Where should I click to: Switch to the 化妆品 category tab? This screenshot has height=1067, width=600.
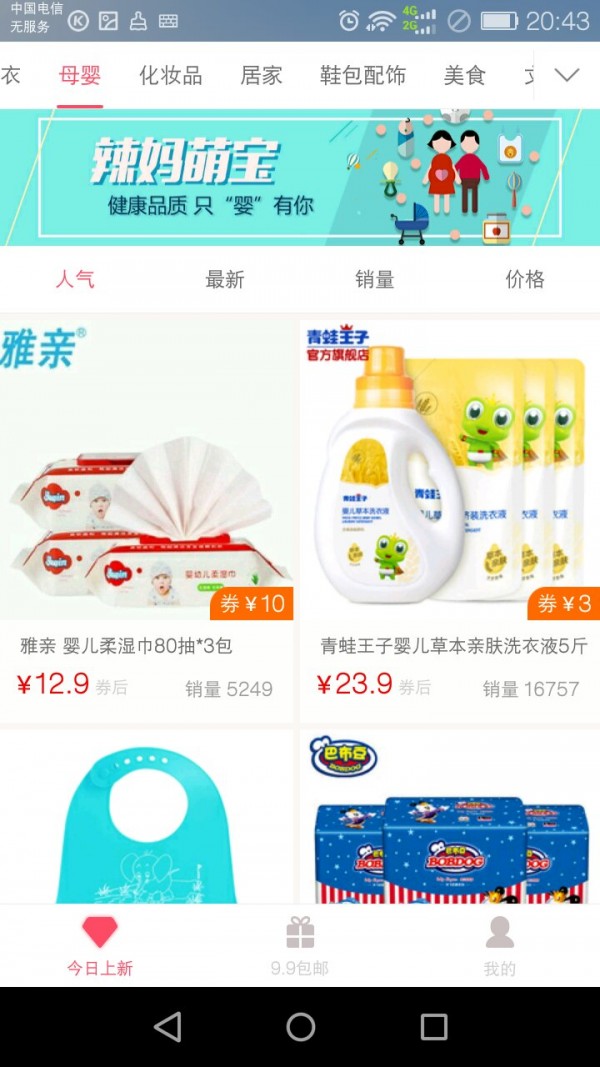[170, 76]
